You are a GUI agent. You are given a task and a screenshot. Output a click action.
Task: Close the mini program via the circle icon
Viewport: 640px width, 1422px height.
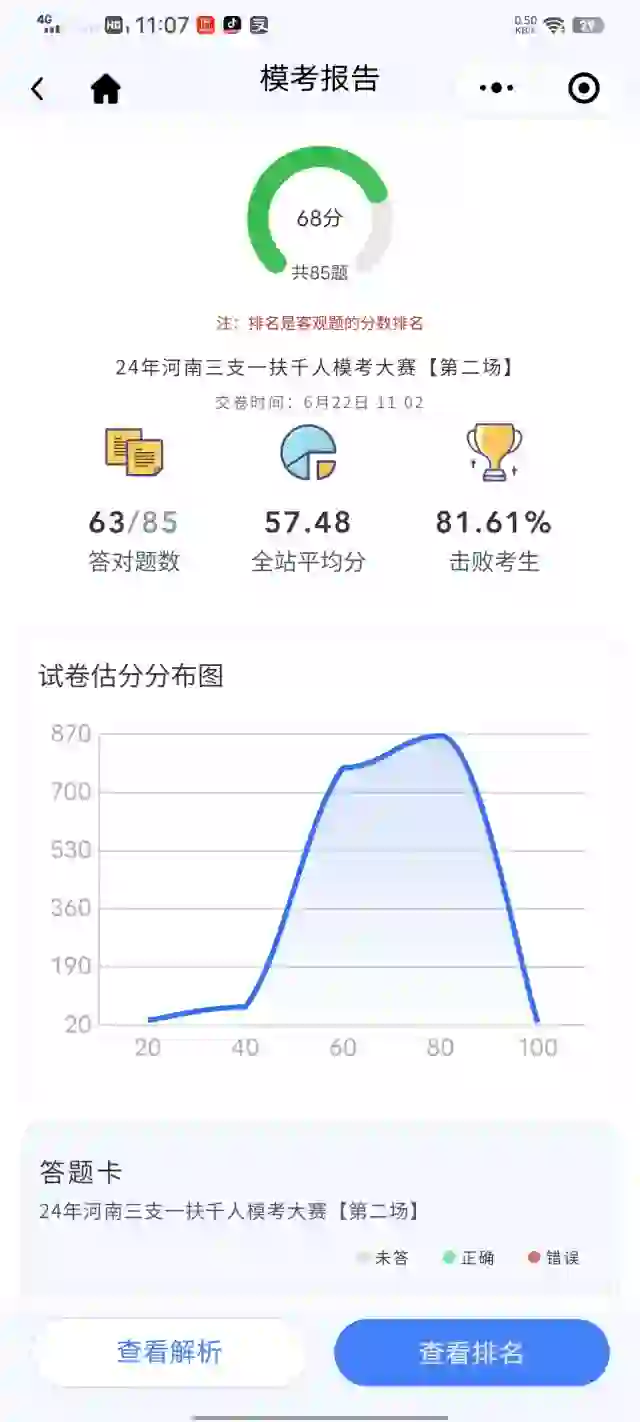click(584, 88)
